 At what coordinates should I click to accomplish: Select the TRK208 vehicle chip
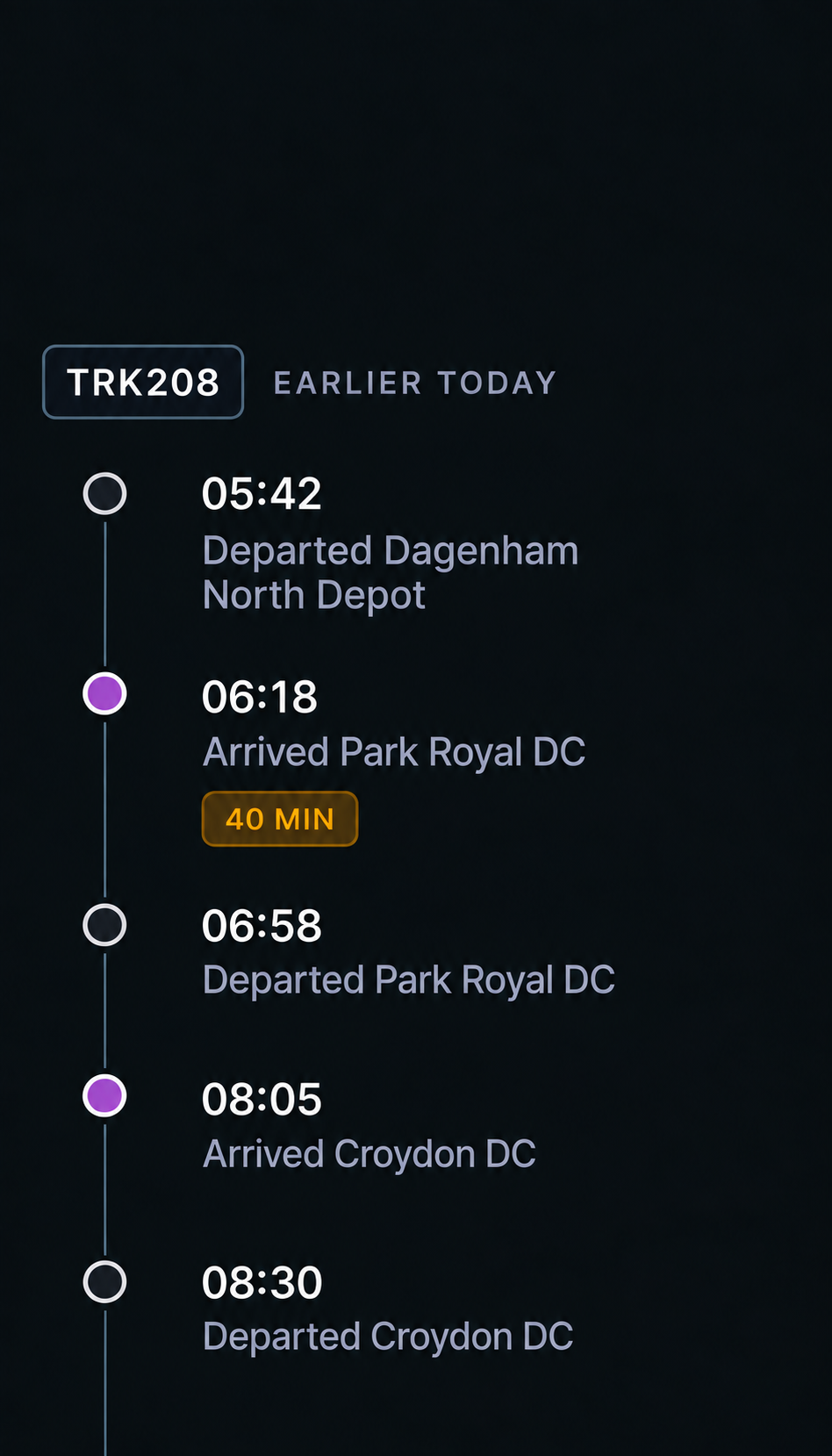pyautogui.click(x=143, y=382)
